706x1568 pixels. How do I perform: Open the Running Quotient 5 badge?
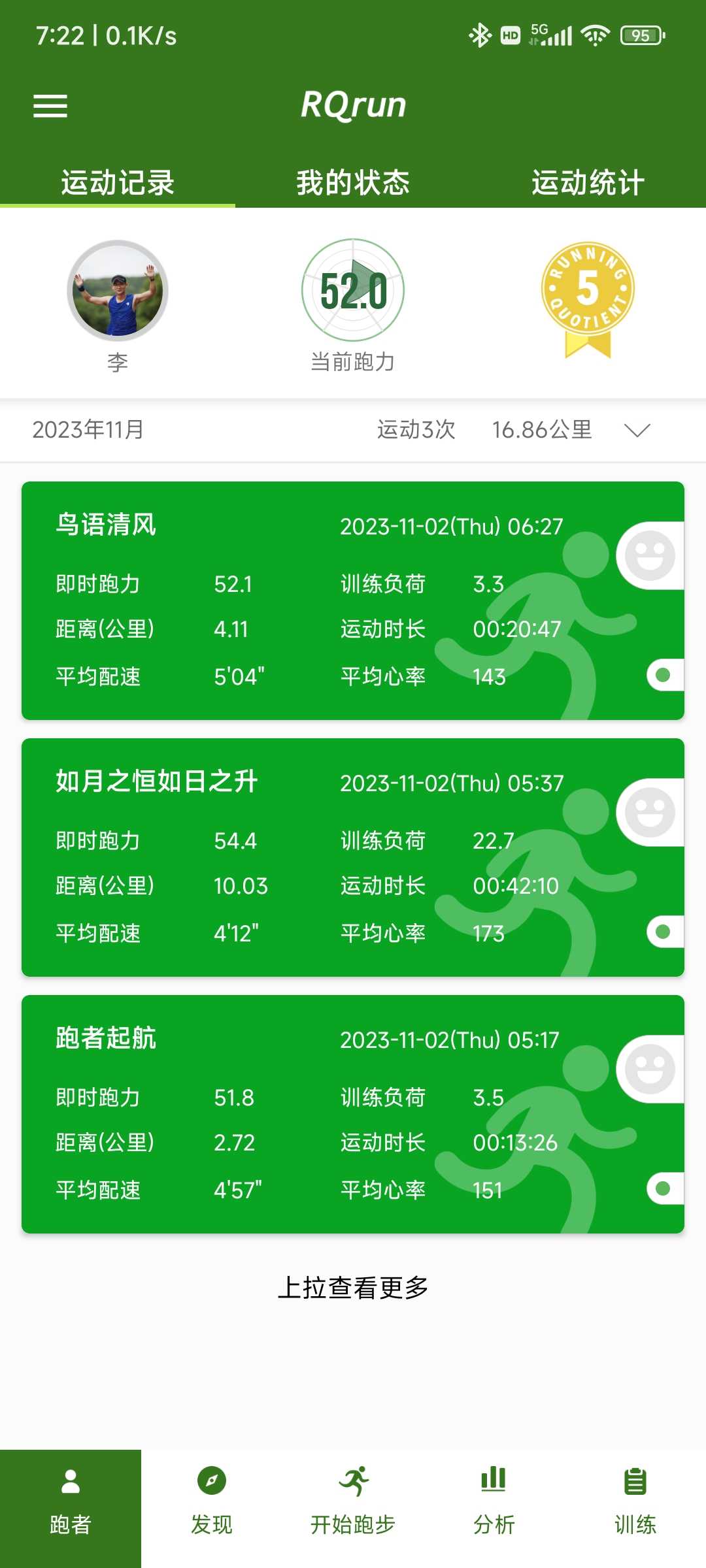(588, 299)
